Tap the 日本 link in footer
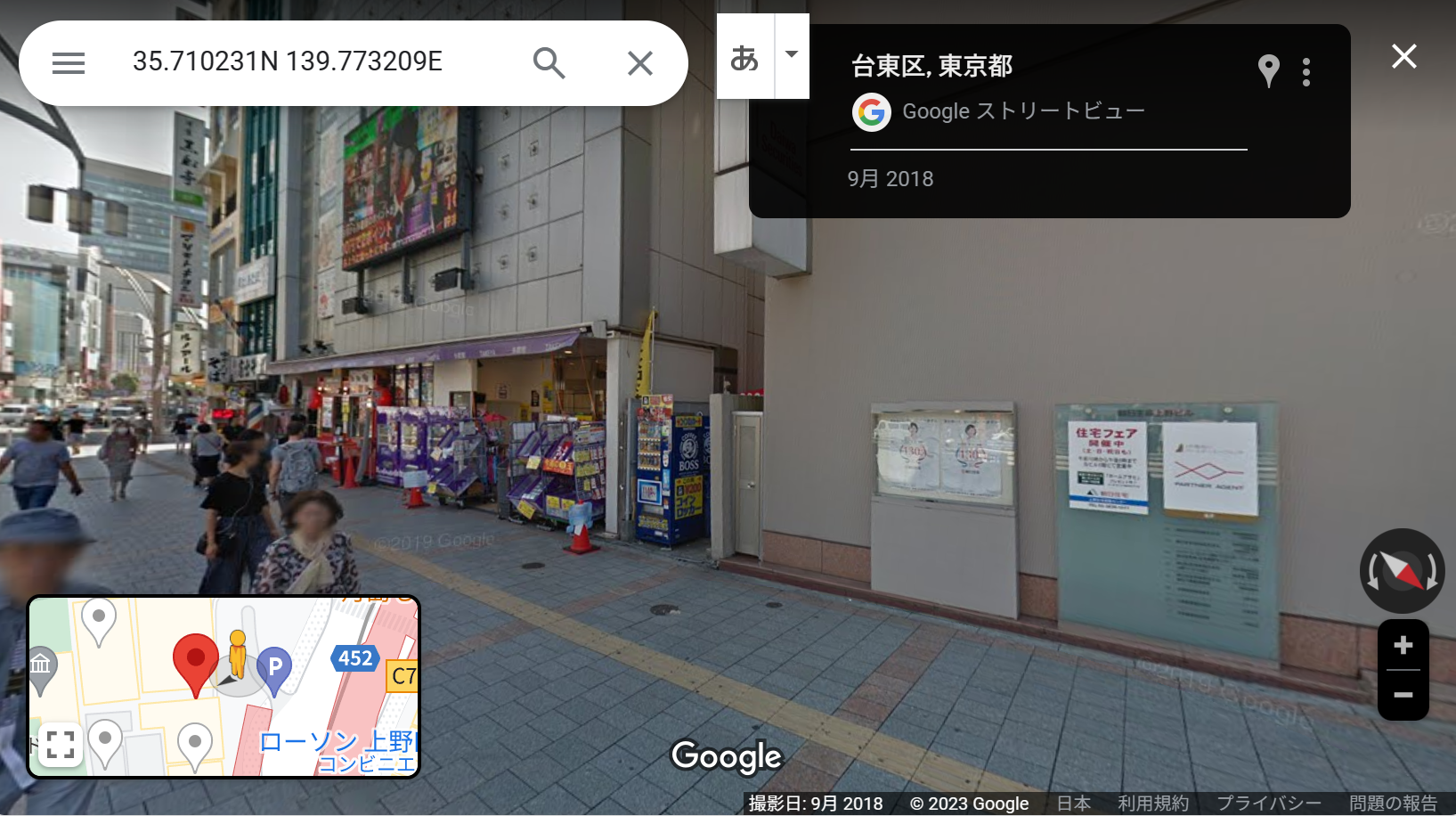 1073,804
